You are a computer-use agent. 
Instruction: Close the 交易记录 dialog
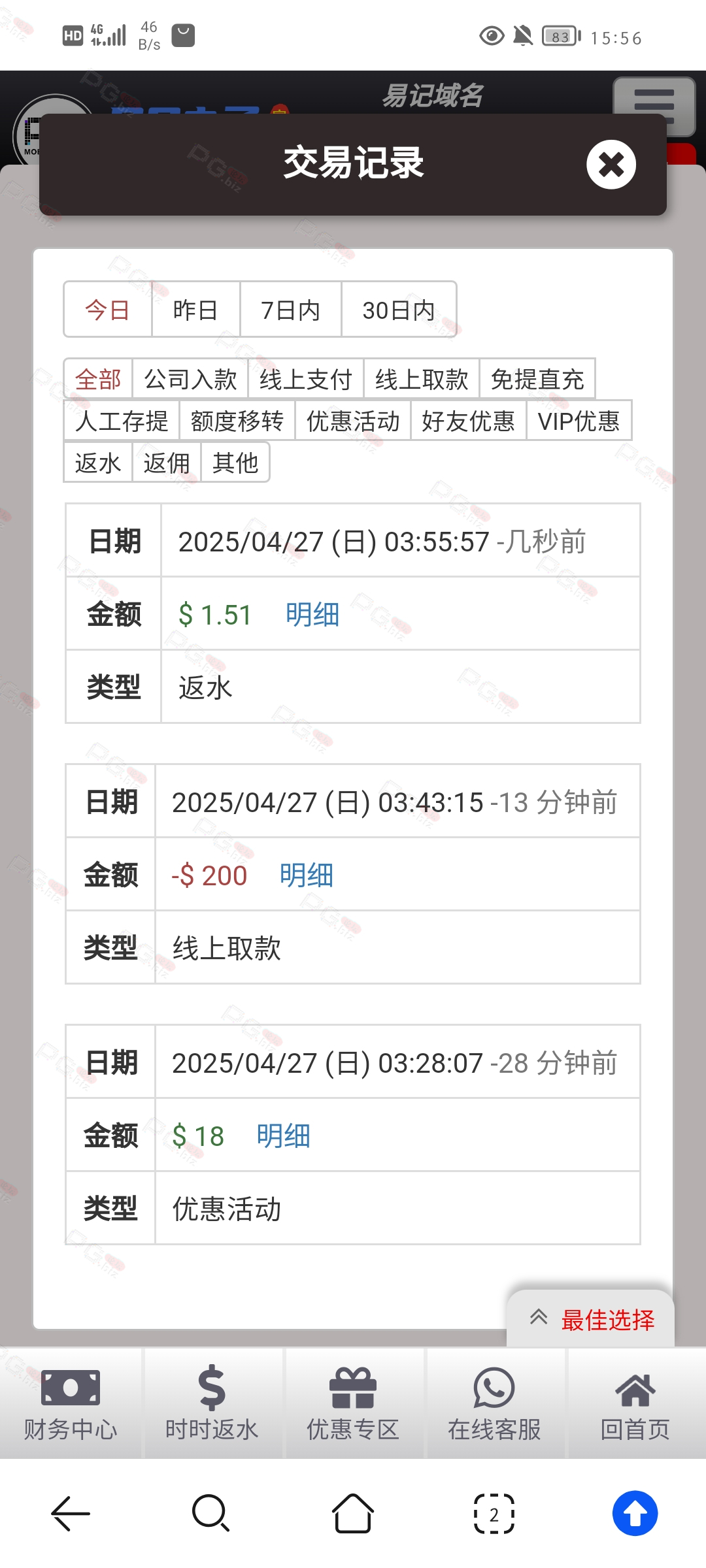[611, 165]
